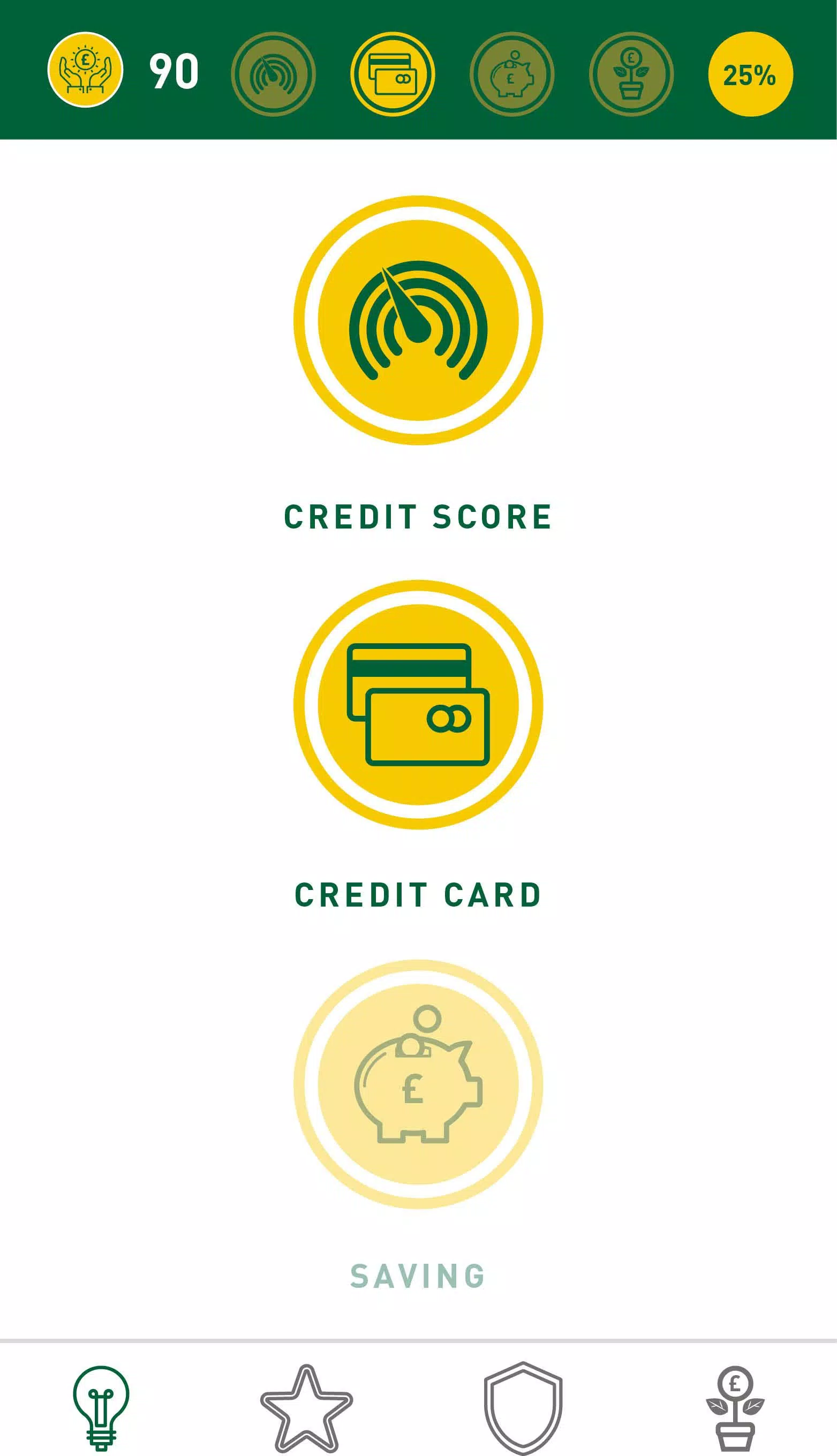This screenshot has width=837, height=1456.
Task: Switch to the star tab
Action: [306, 1407]
